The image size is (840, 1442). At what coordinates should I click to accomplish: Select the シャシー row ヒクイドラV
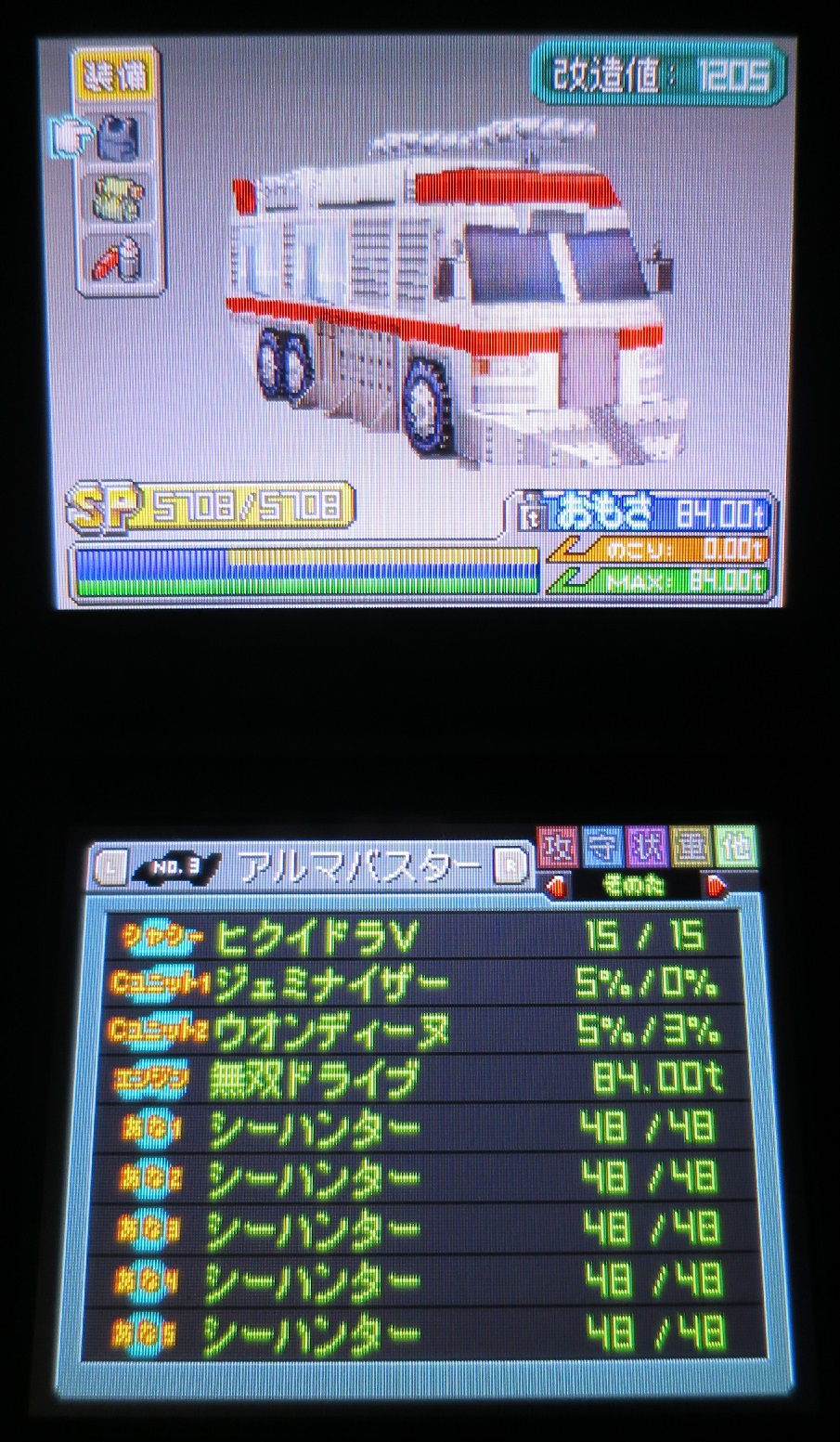422,935
